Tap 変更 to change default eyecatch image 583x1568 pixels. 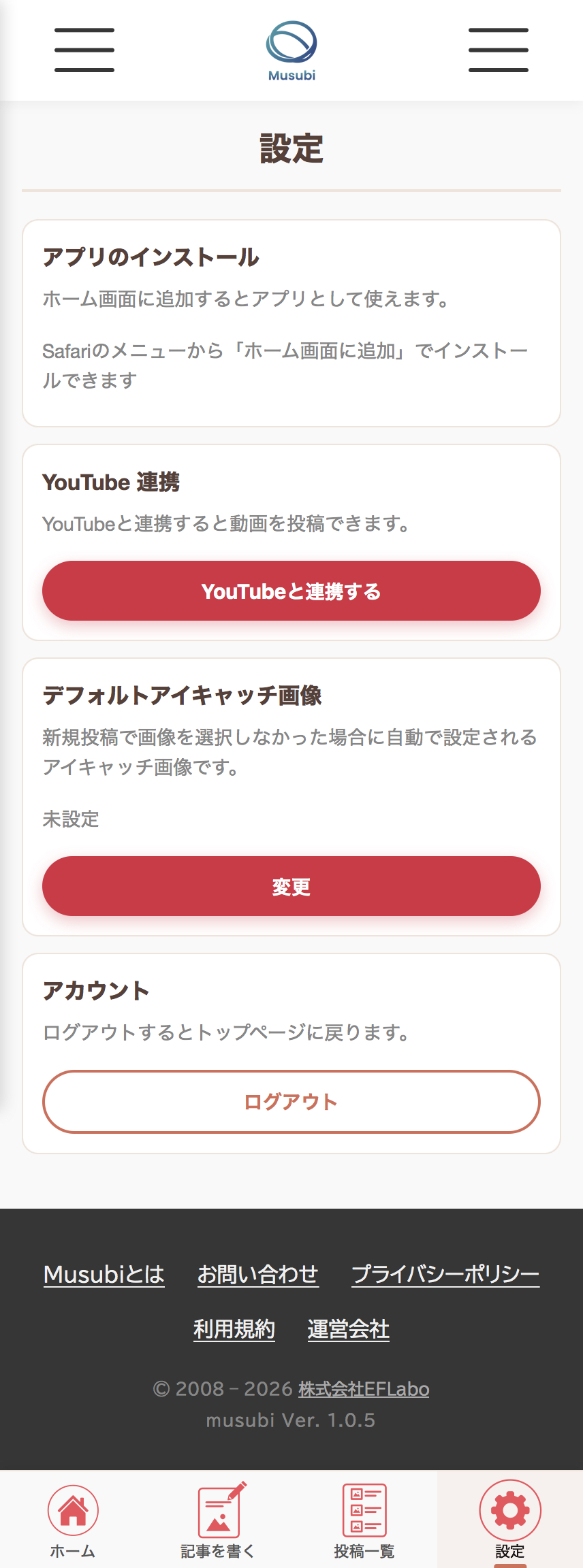[291, 886]
